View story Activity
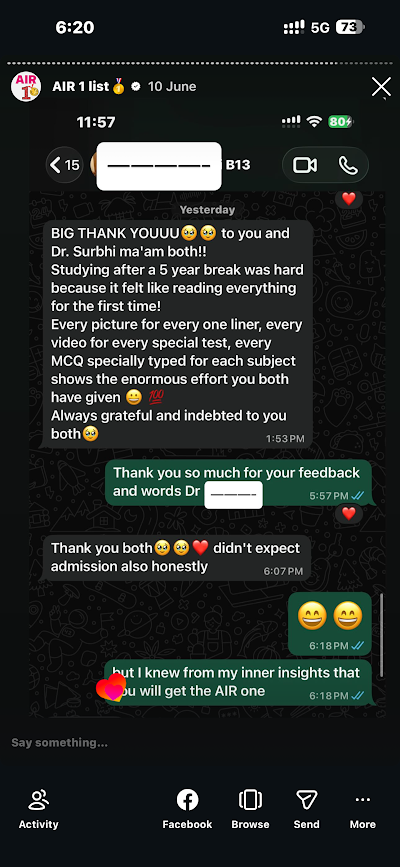Viewport: 400px width, 867px height. tap(38, 809)
